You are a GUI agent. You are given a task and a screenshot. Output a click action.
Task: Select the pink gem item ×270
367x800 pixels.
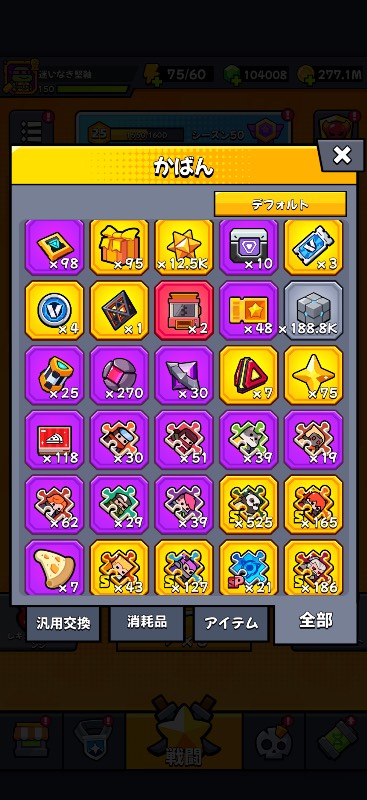(x=119, y=375)
